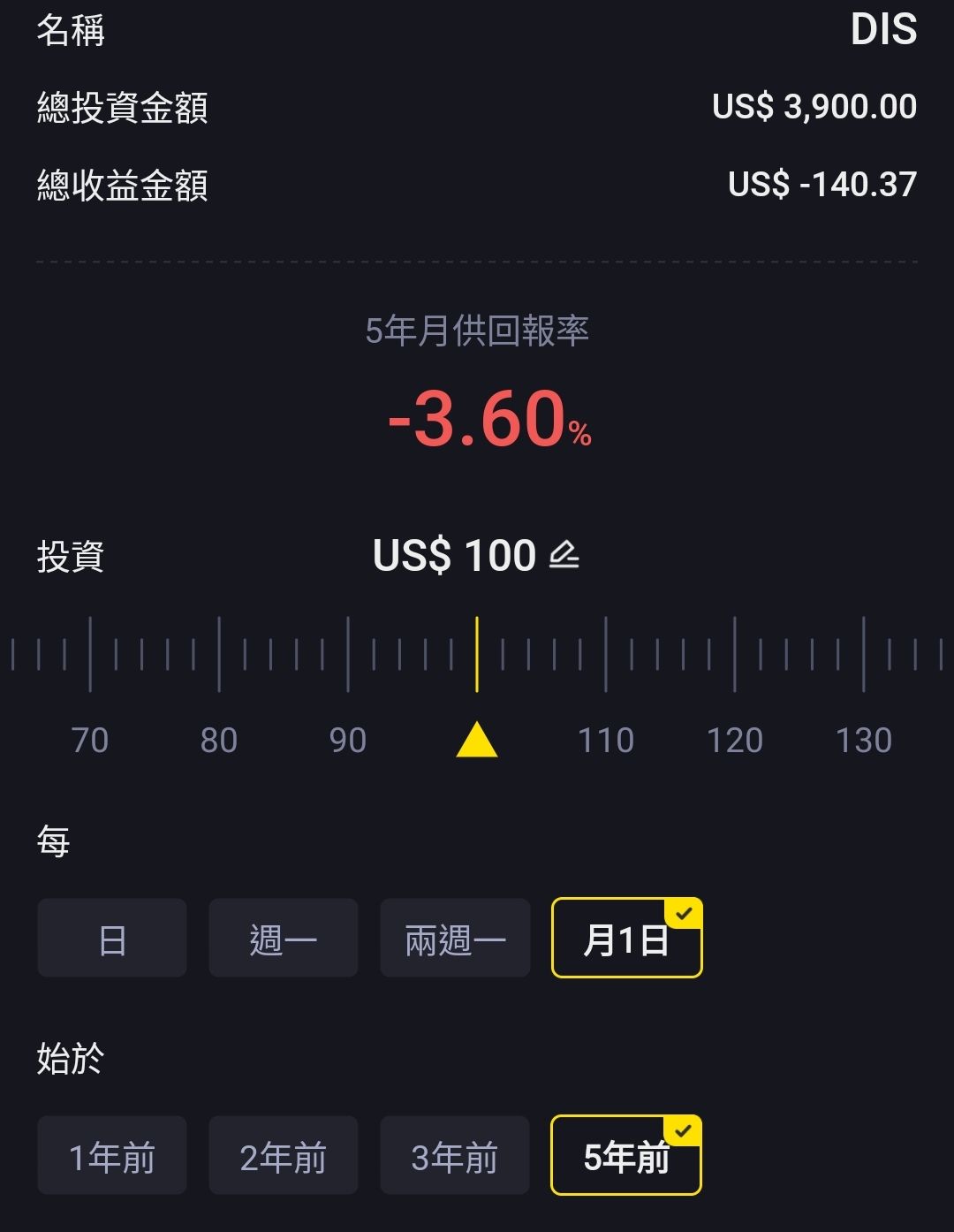Image resolution: width=954 pixels, height=1232 pixels.
Task: Tap the 5年前 start period chip
Action: tap(626, 1156)
